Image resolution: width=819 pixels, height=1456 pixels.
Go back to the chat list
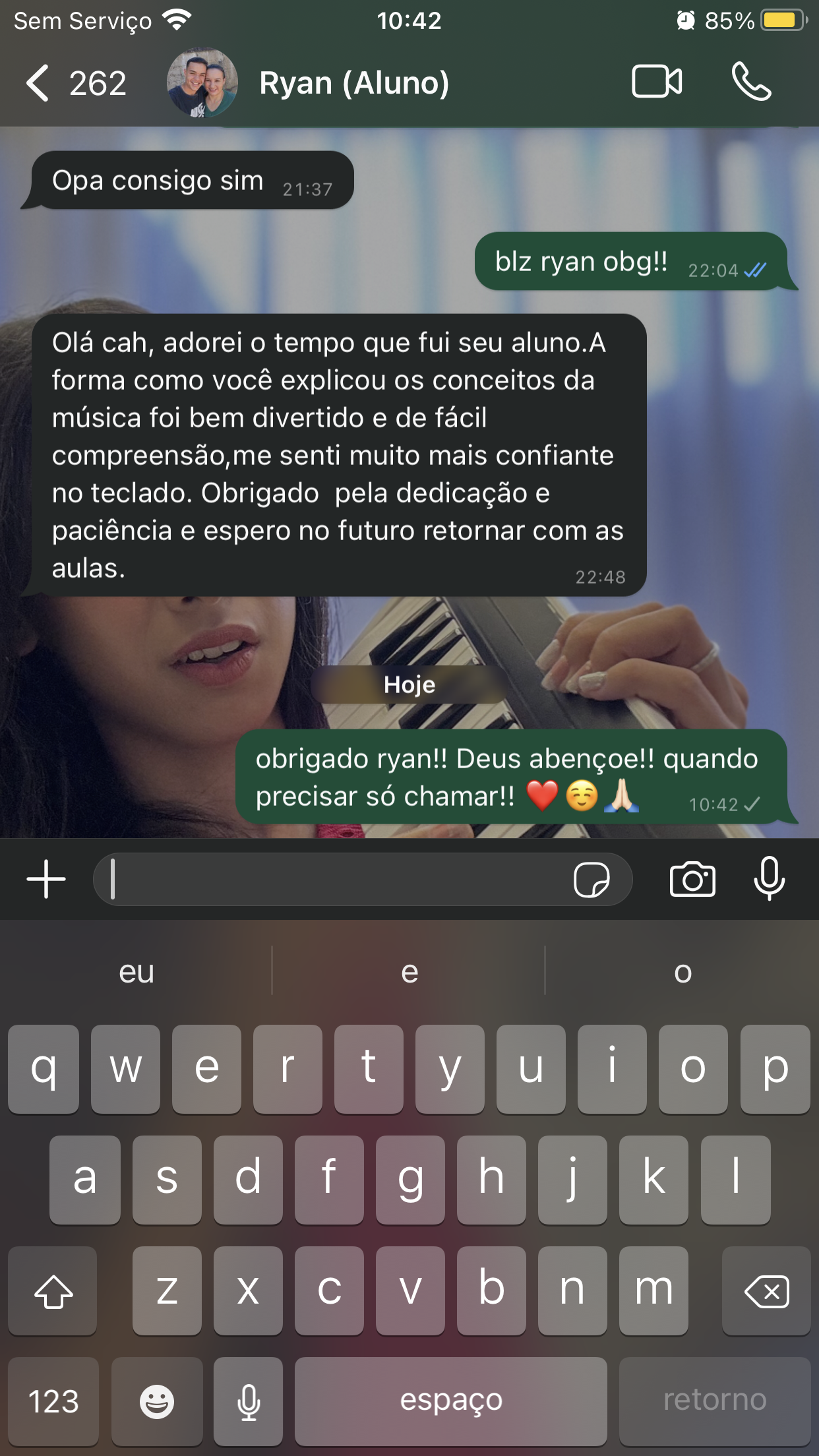point(40,83)
